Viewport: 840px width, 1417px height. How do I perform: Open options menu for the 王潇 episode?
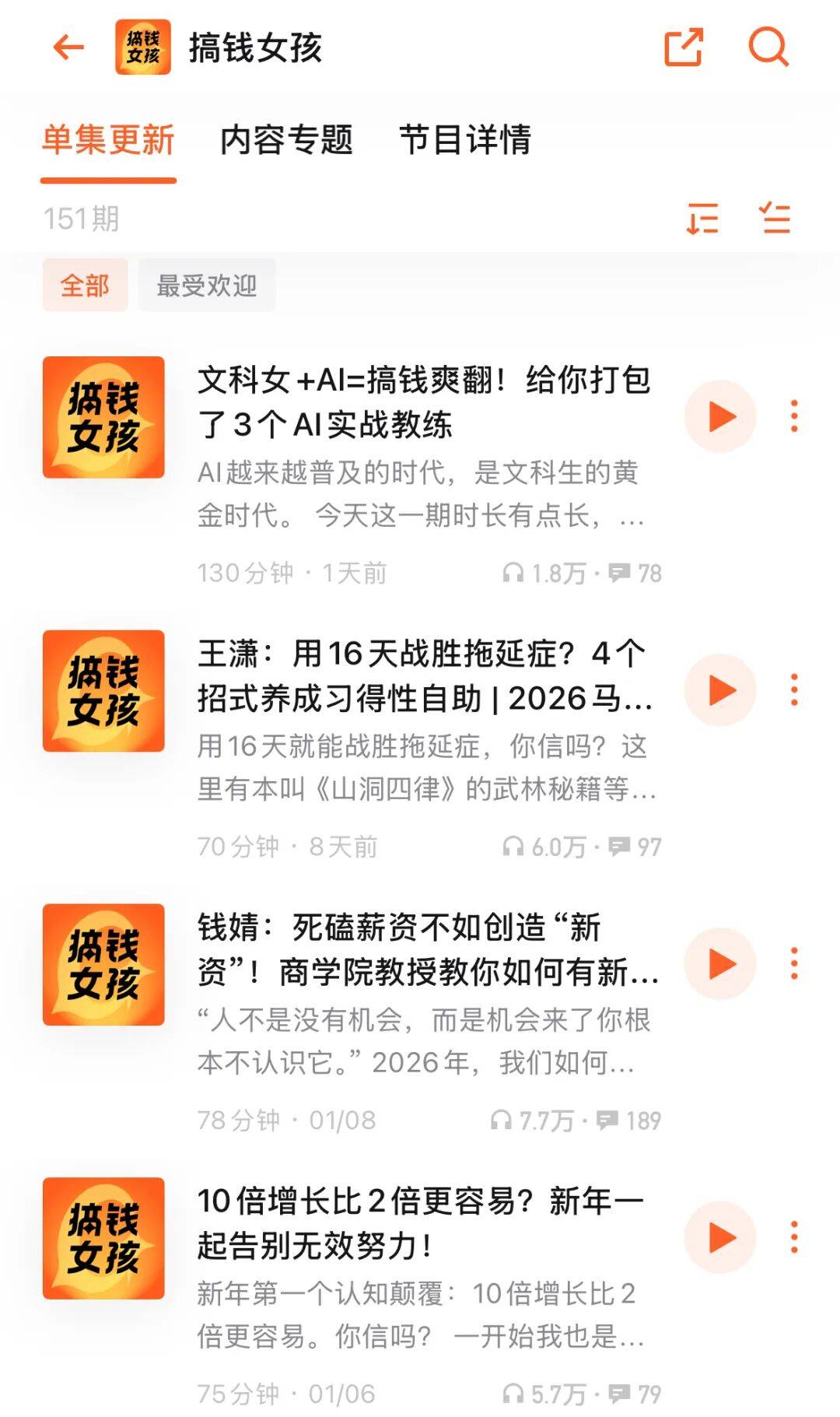pyautogui.click(x=793, y=689)
